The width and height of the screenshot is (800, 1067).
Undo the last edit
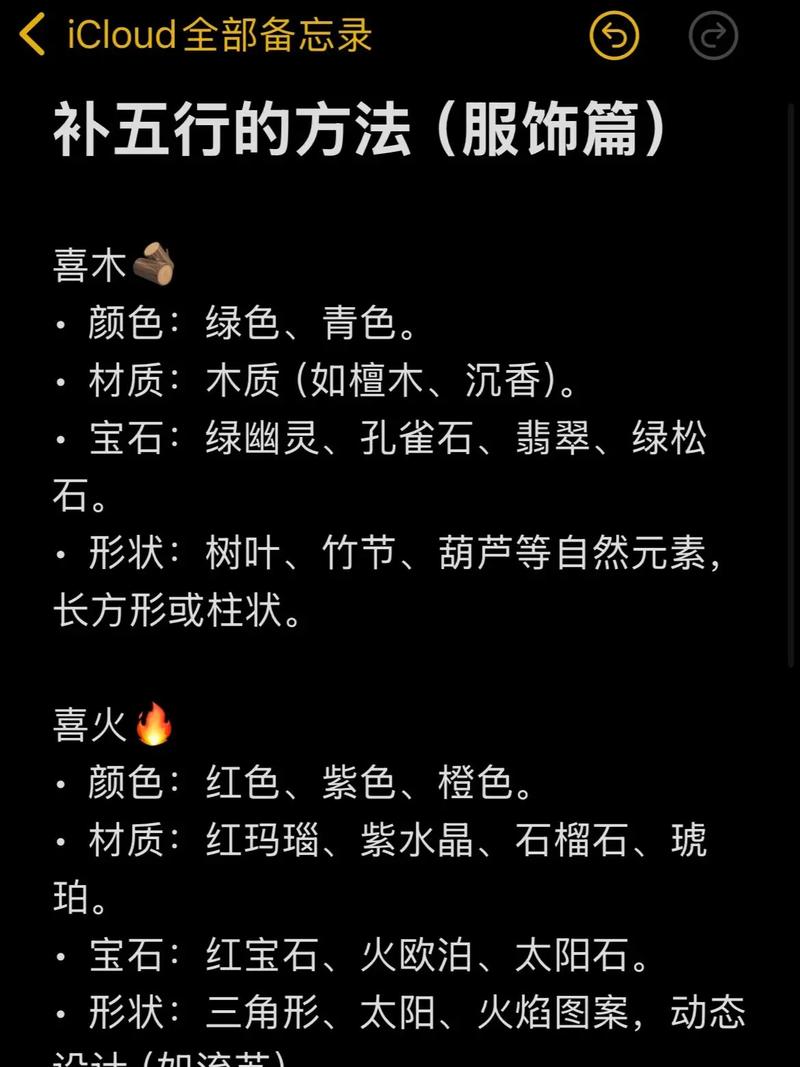[614, 37]
